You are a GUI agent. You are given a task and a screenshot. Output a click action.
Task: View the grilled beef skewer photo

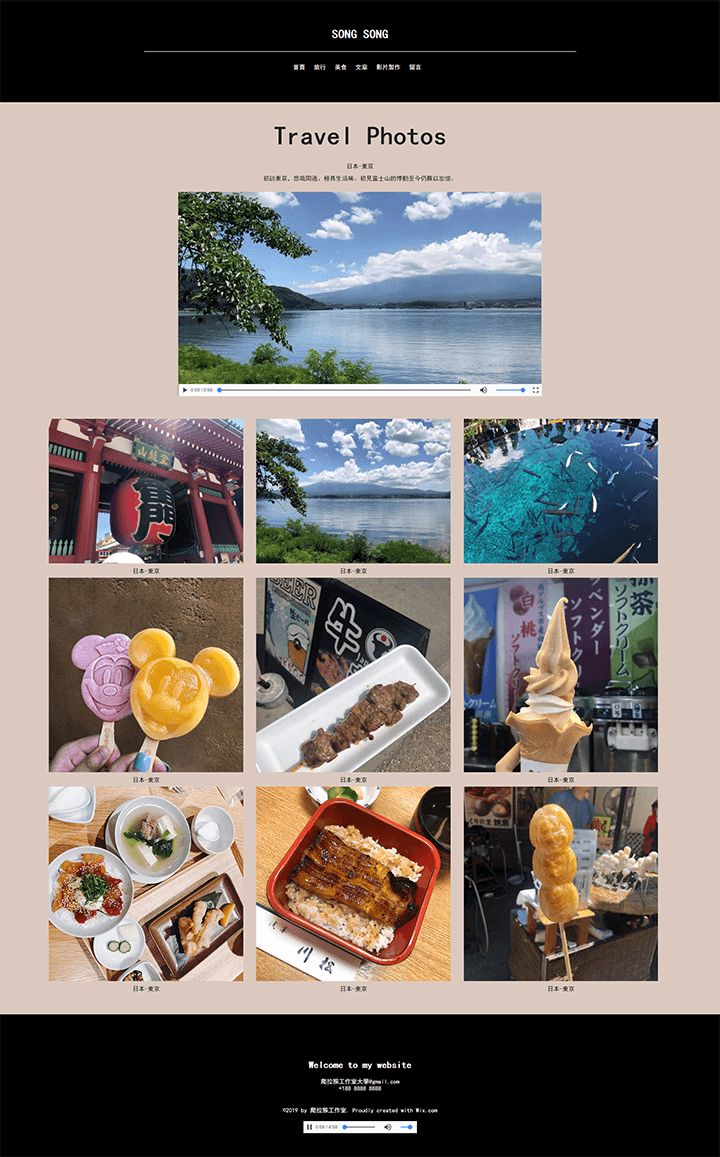tap(353, 675)
